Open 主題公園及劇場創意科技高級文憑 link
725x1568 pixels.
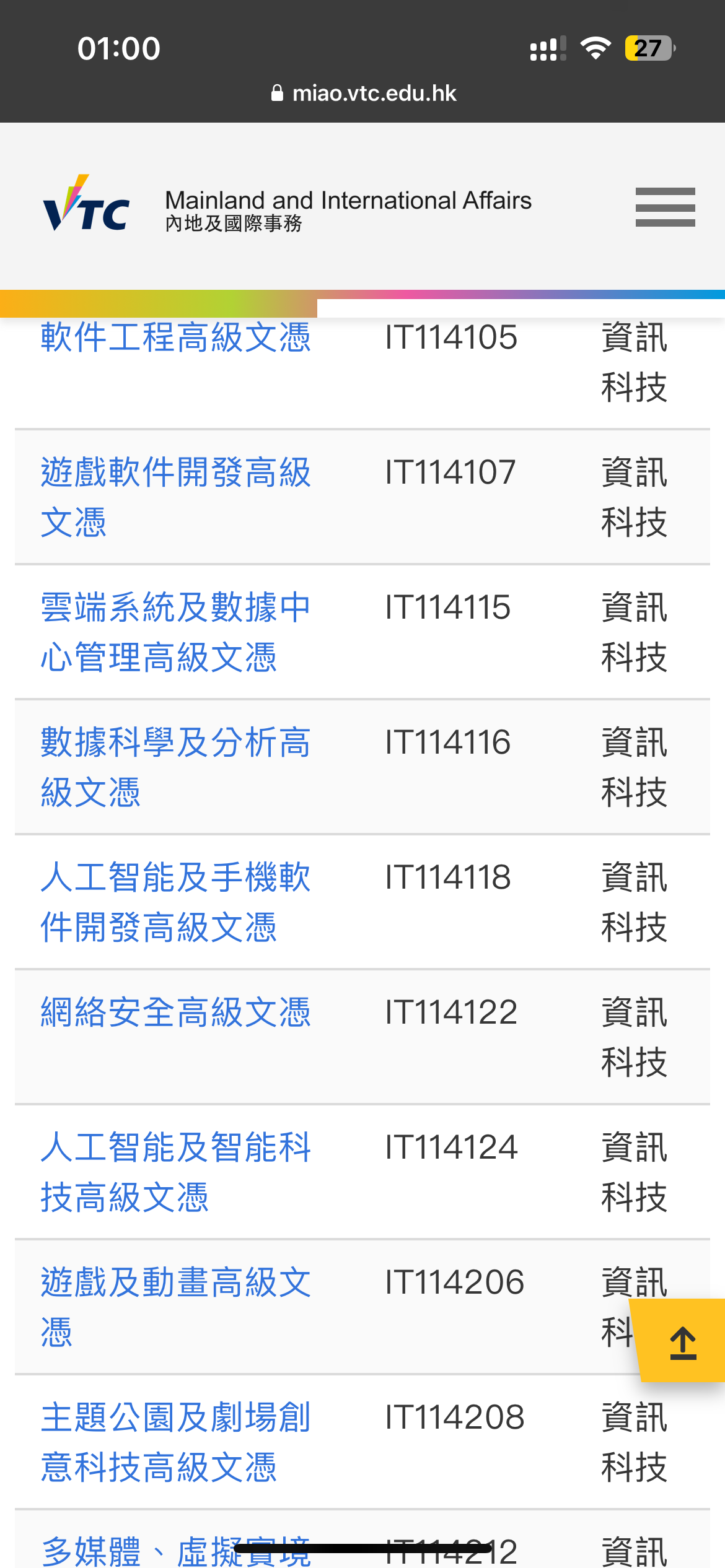click(175, 1442)
